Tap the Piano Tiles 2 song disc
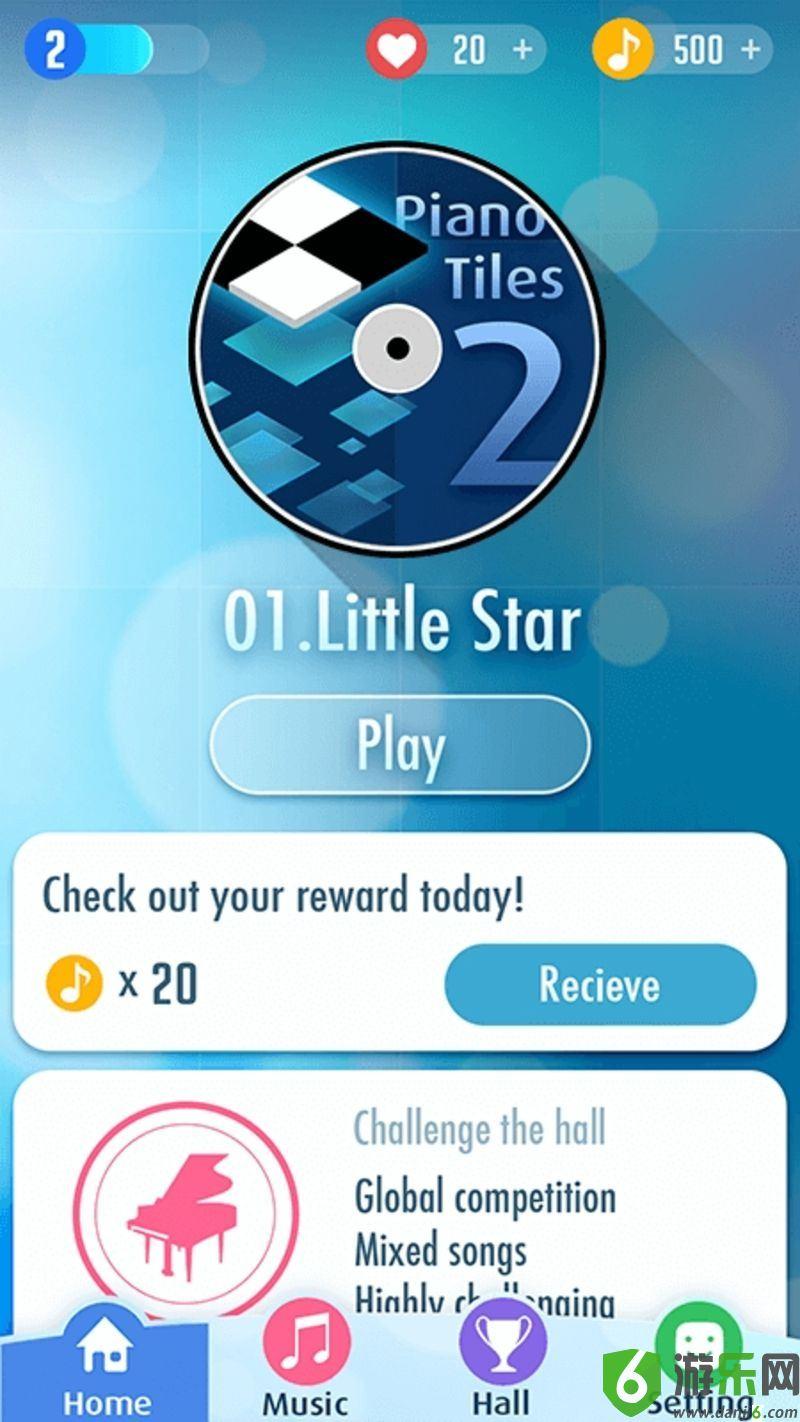Image resolution: width=800 pixels, height=1422 pixels. (x=397, y=348)
